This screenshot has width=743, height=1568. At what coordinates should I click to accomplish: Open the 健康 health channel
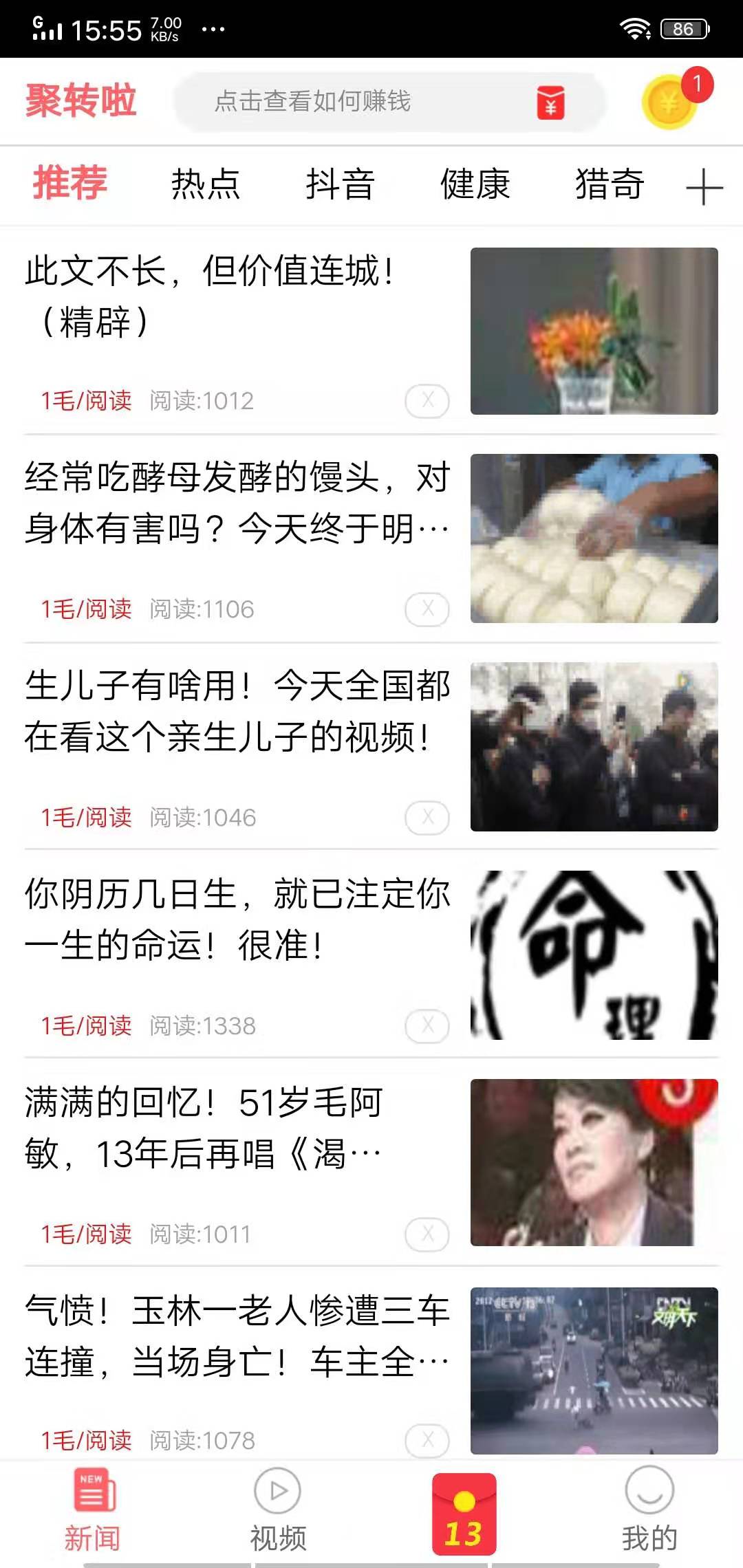(476, 185)
